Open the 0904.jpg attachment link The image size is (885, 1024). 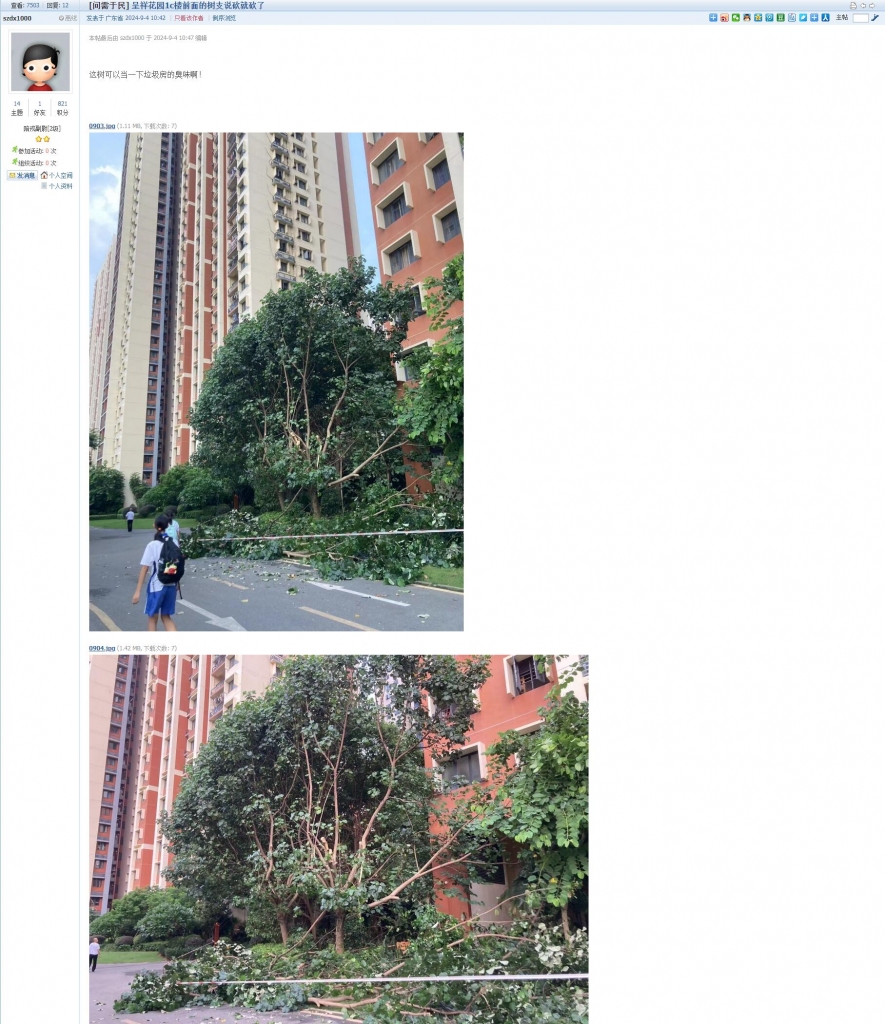[x=102, y=648]
